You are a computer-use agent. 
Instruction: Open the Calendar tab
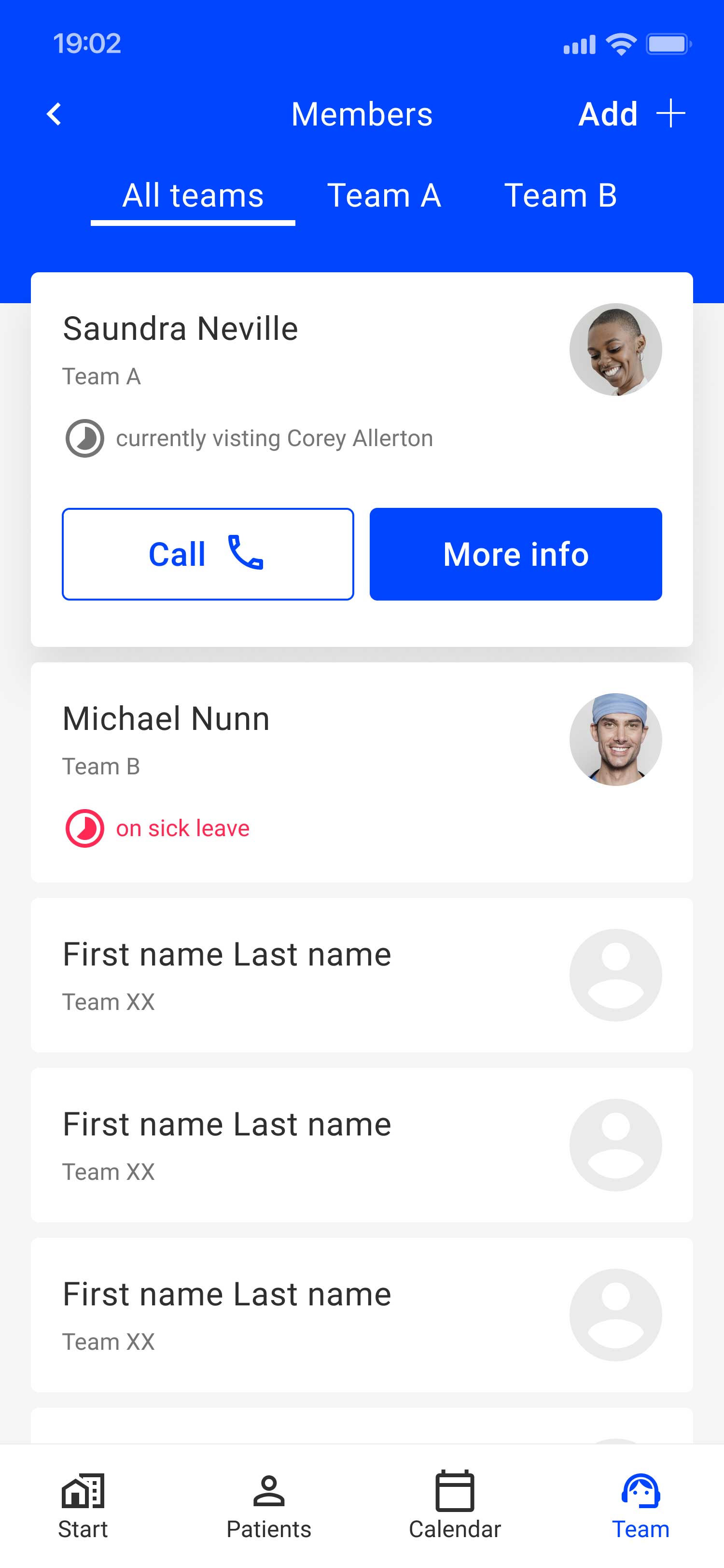(x=455, y=1506)
